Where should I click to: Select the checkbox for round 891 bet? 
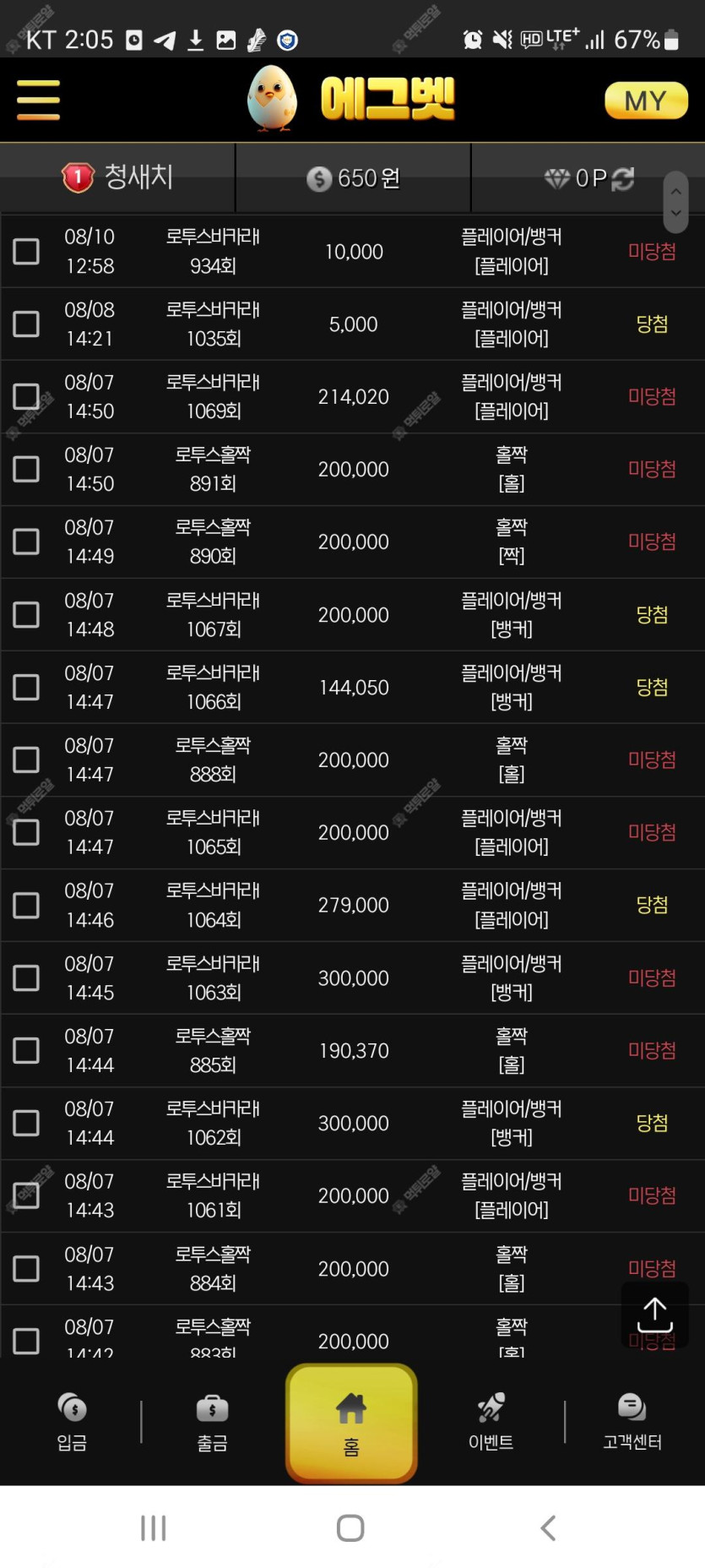(26, 469)
